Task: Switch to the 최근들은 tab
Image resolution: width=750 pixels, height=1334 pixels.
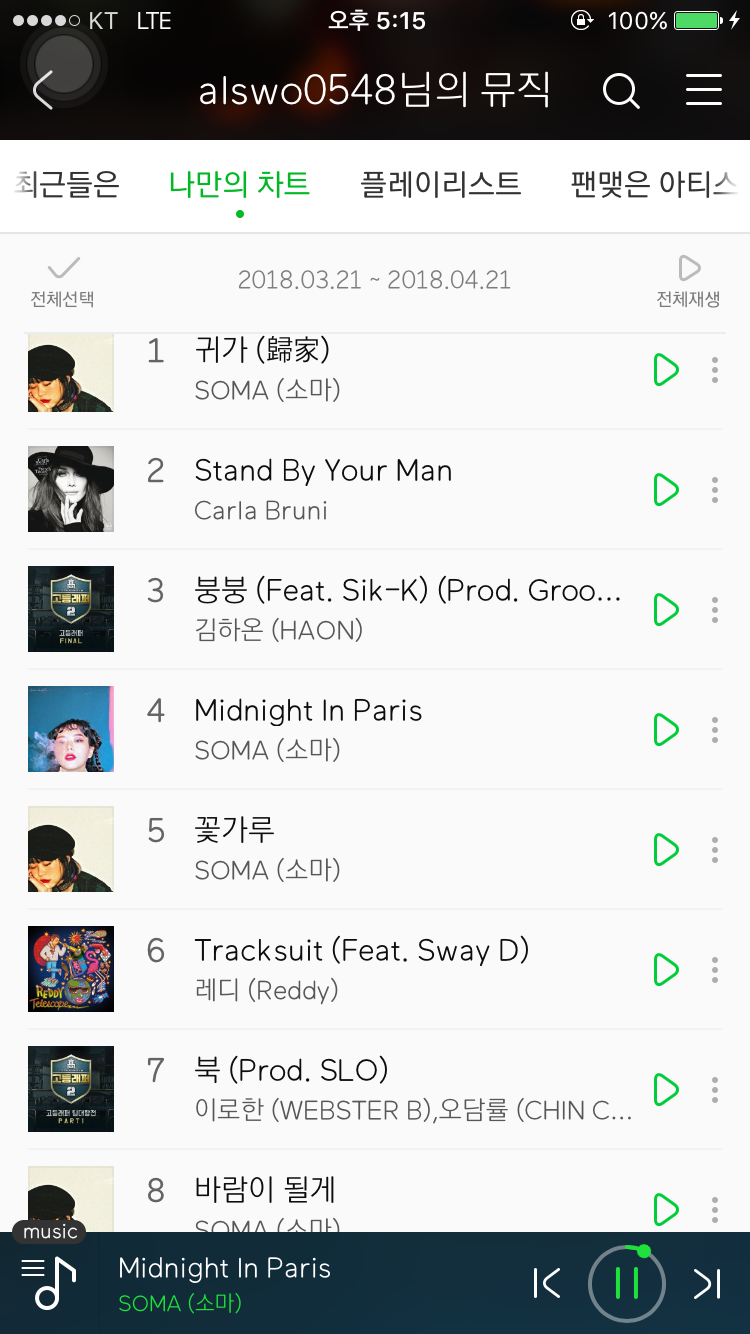Action: click(x=67, y=185)
